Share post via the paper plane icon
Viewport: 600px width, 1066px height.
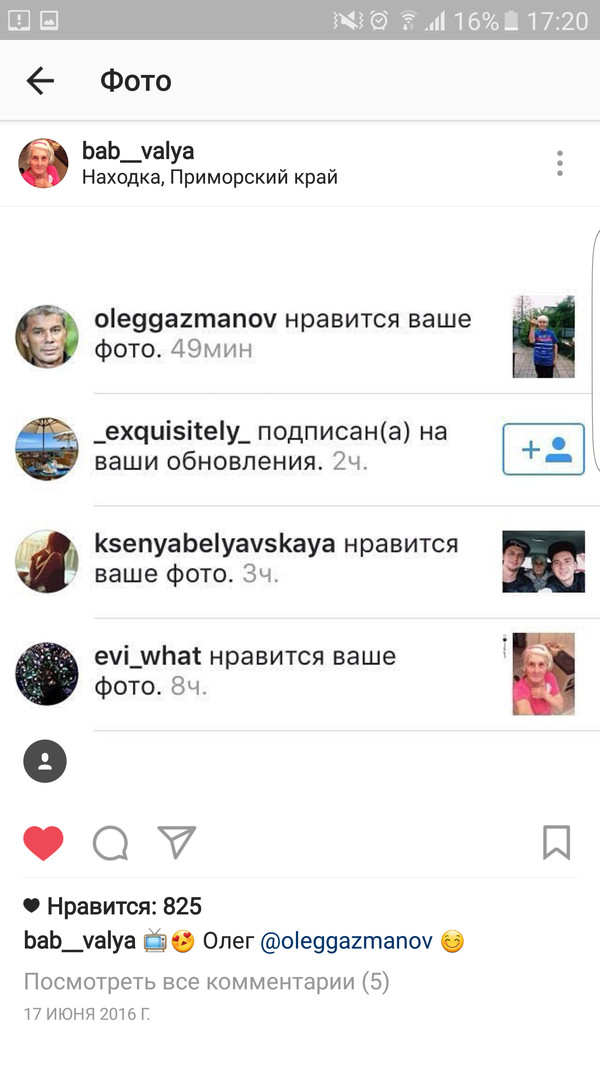click(177, 842)
